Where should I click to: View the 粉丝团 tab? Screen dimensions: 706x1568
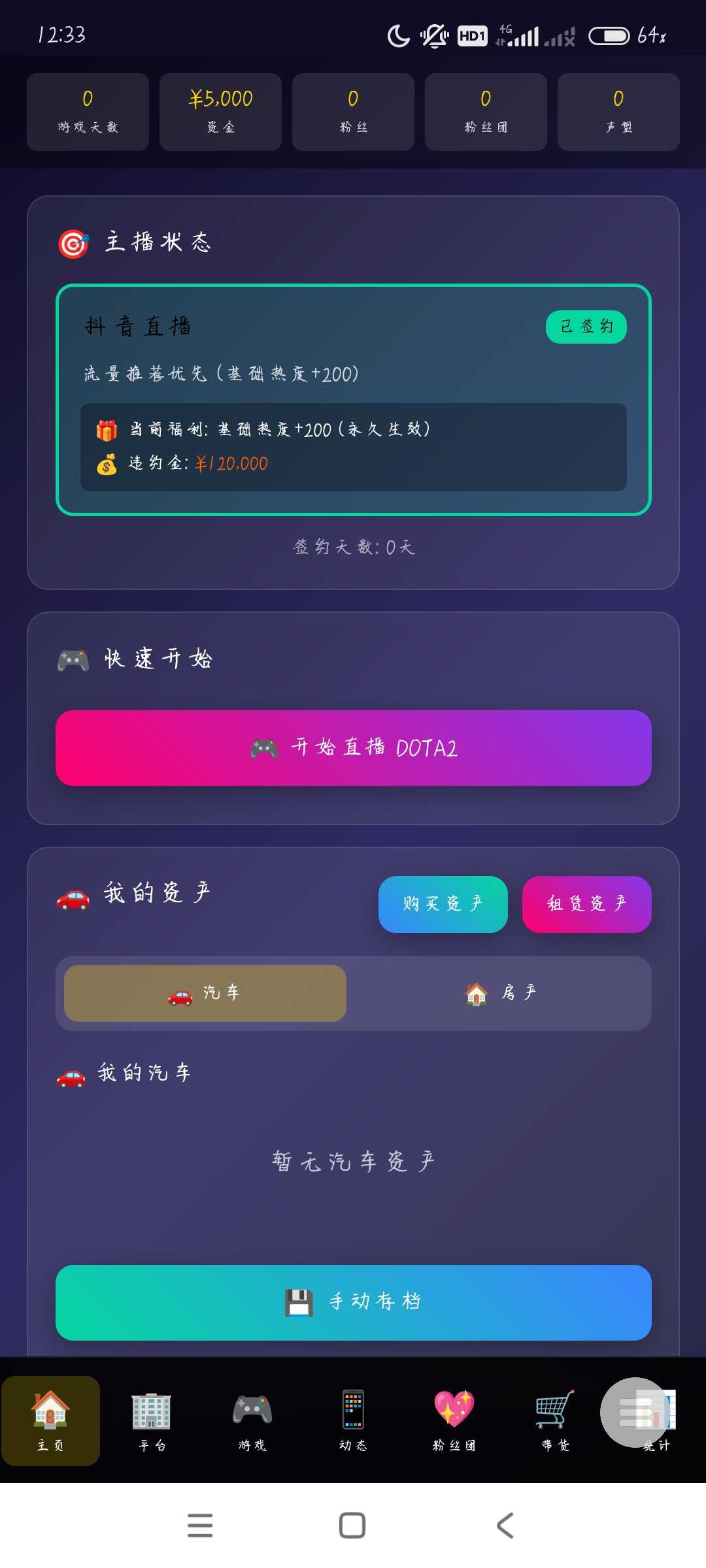[x=454, y=1420]
